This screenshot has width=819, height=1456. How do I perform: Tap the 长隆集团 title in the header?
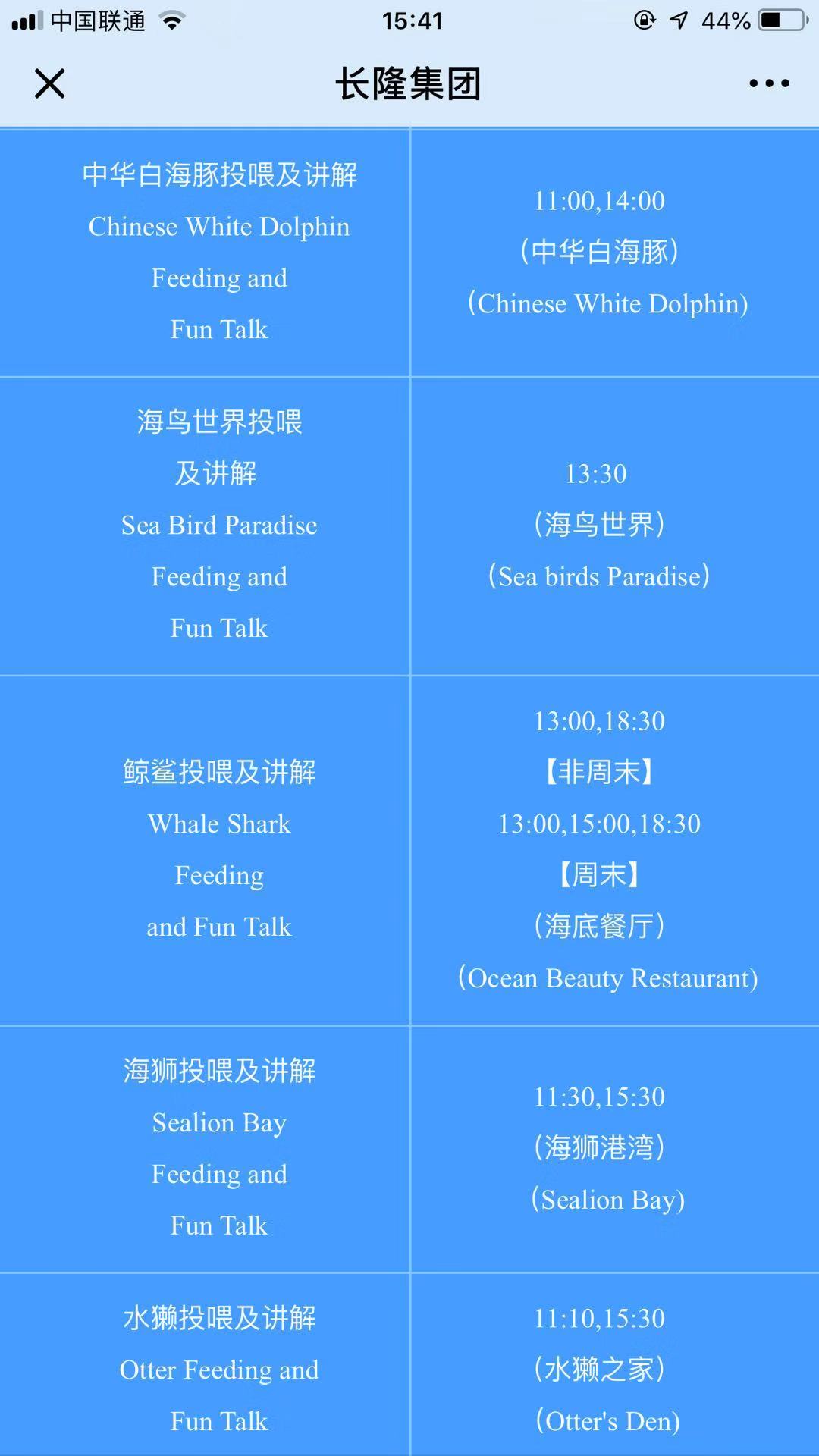tap(409, 84)
